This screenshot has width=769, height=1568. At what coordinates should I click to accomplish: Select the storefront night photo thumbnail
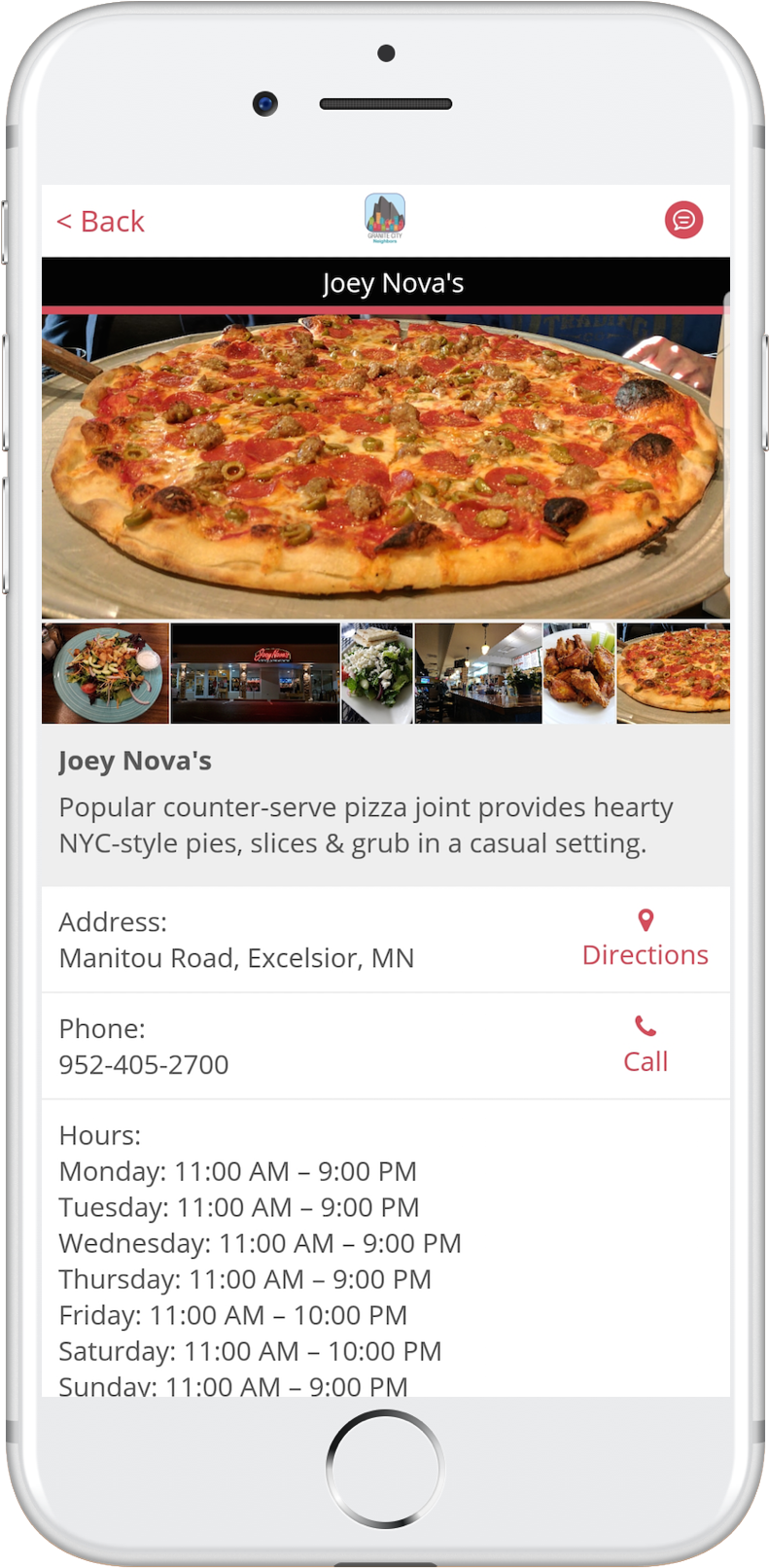click(255, 673)
